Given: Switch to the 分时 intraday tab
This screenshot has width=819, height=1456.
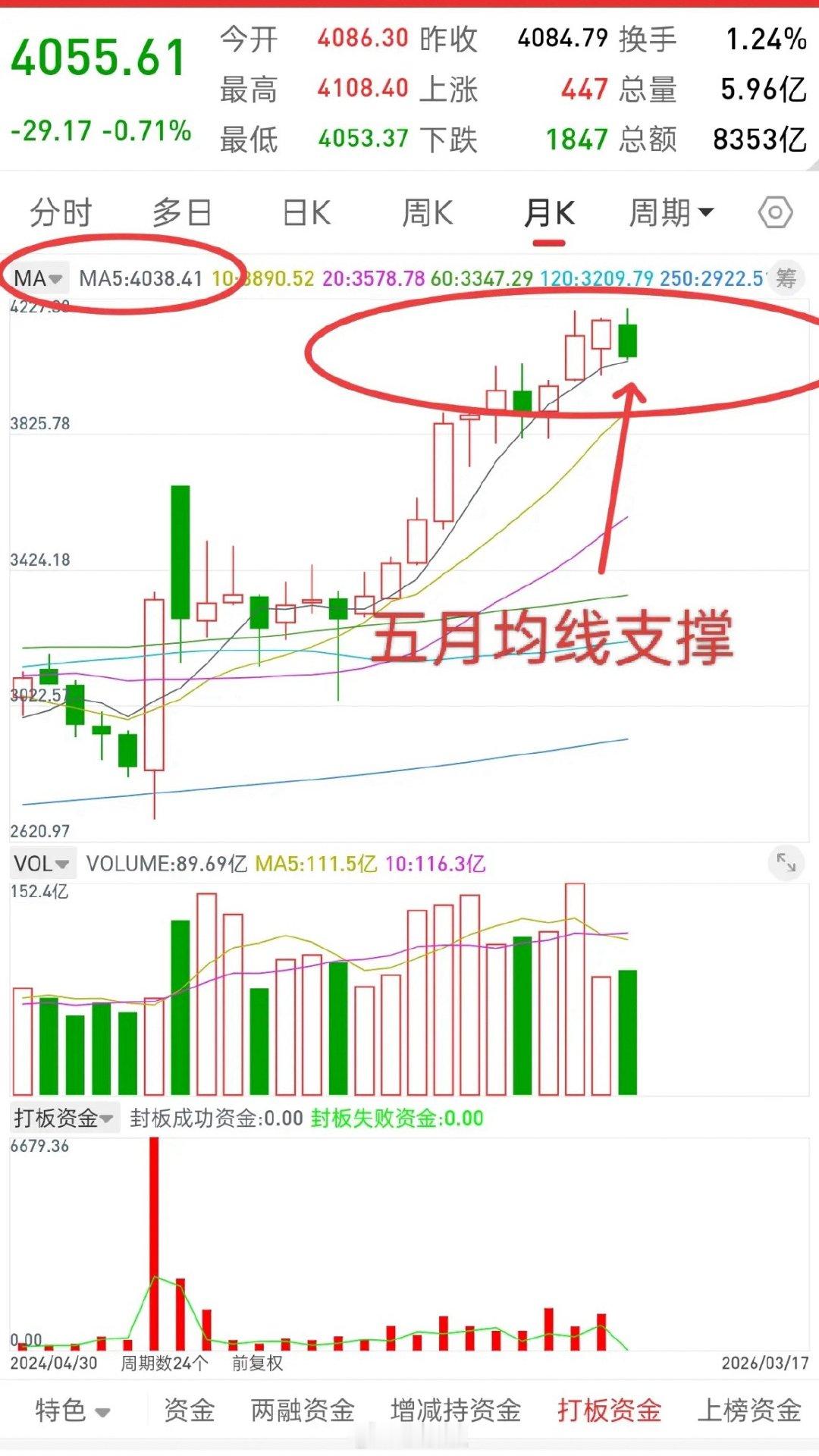Looking at the screenshot, I should click(x=59, y=213).
